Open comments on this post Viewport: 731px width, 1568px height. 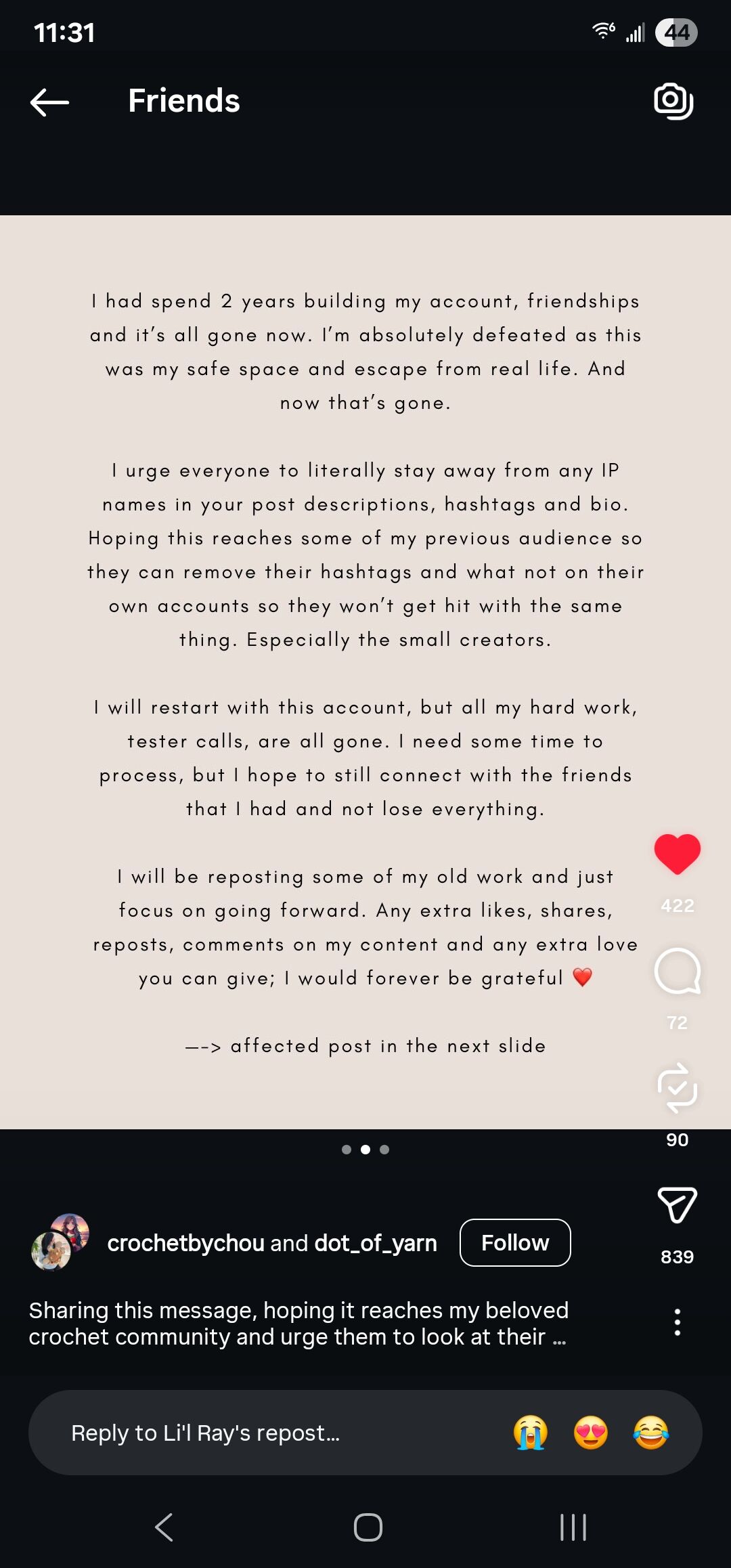(677, 972)
